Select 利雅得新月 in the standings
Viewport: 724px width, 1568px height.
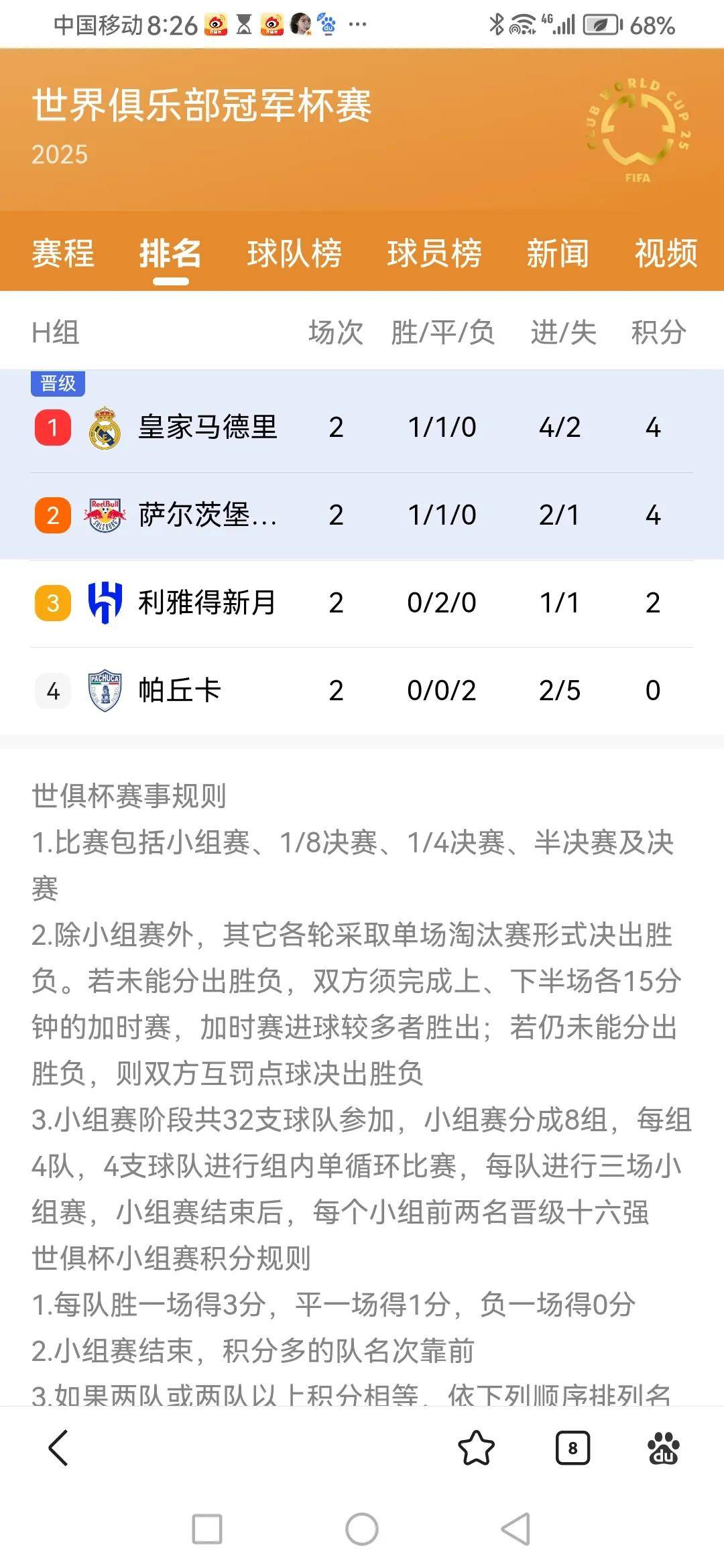click(x=208, y=603)
